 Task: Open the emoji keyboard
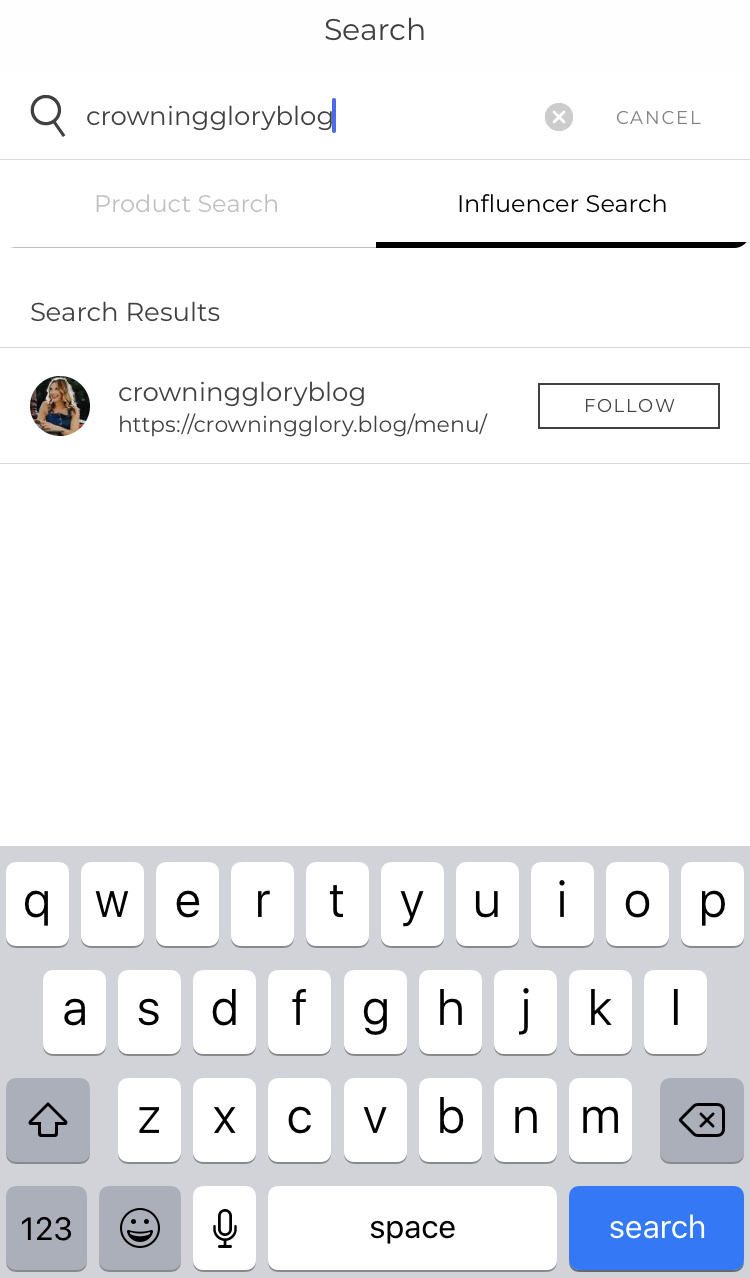click(x=140, y=1227)
